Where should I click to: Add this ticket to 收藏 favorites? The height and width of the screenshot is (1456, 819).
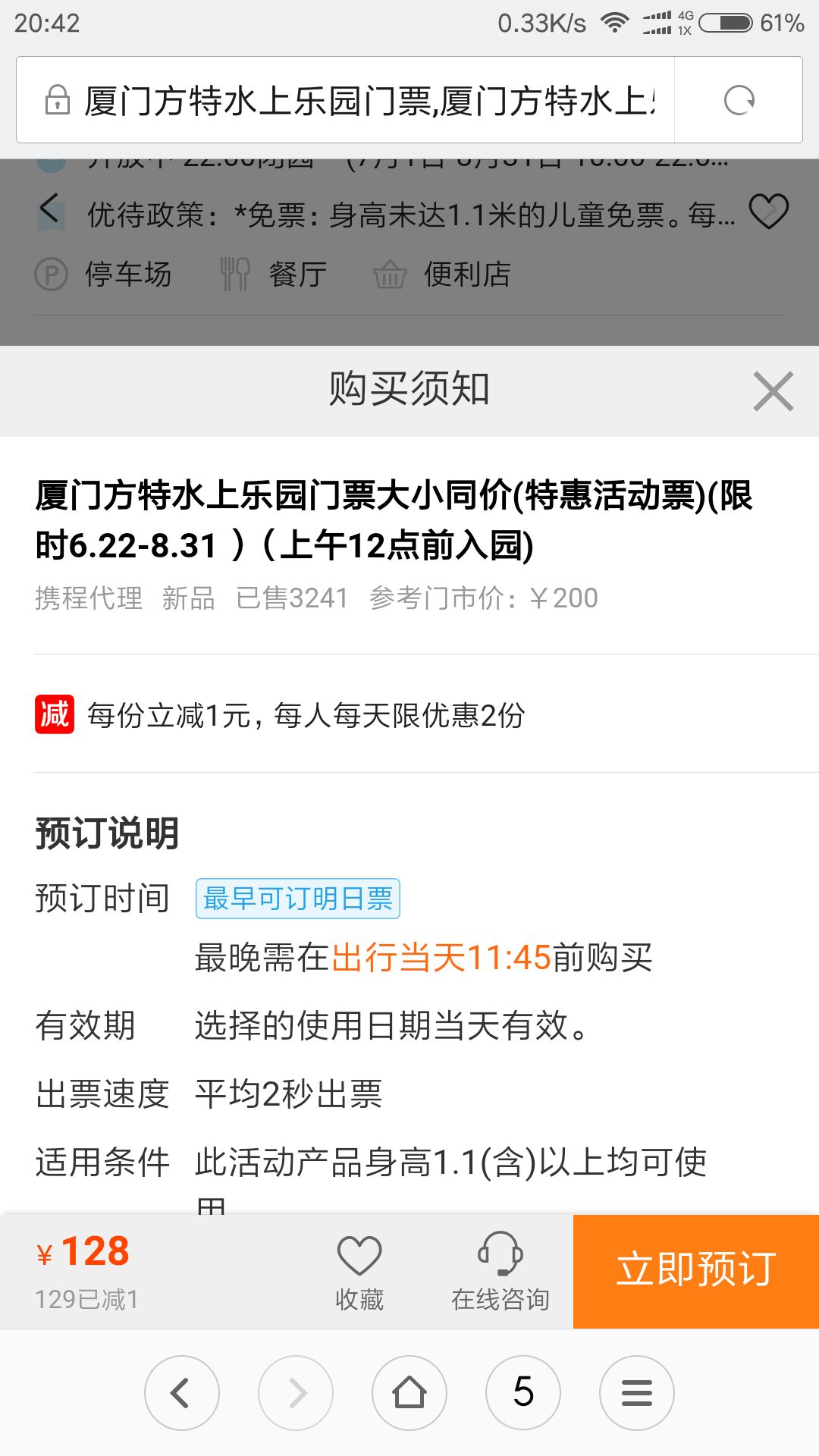pos(359,1271)
